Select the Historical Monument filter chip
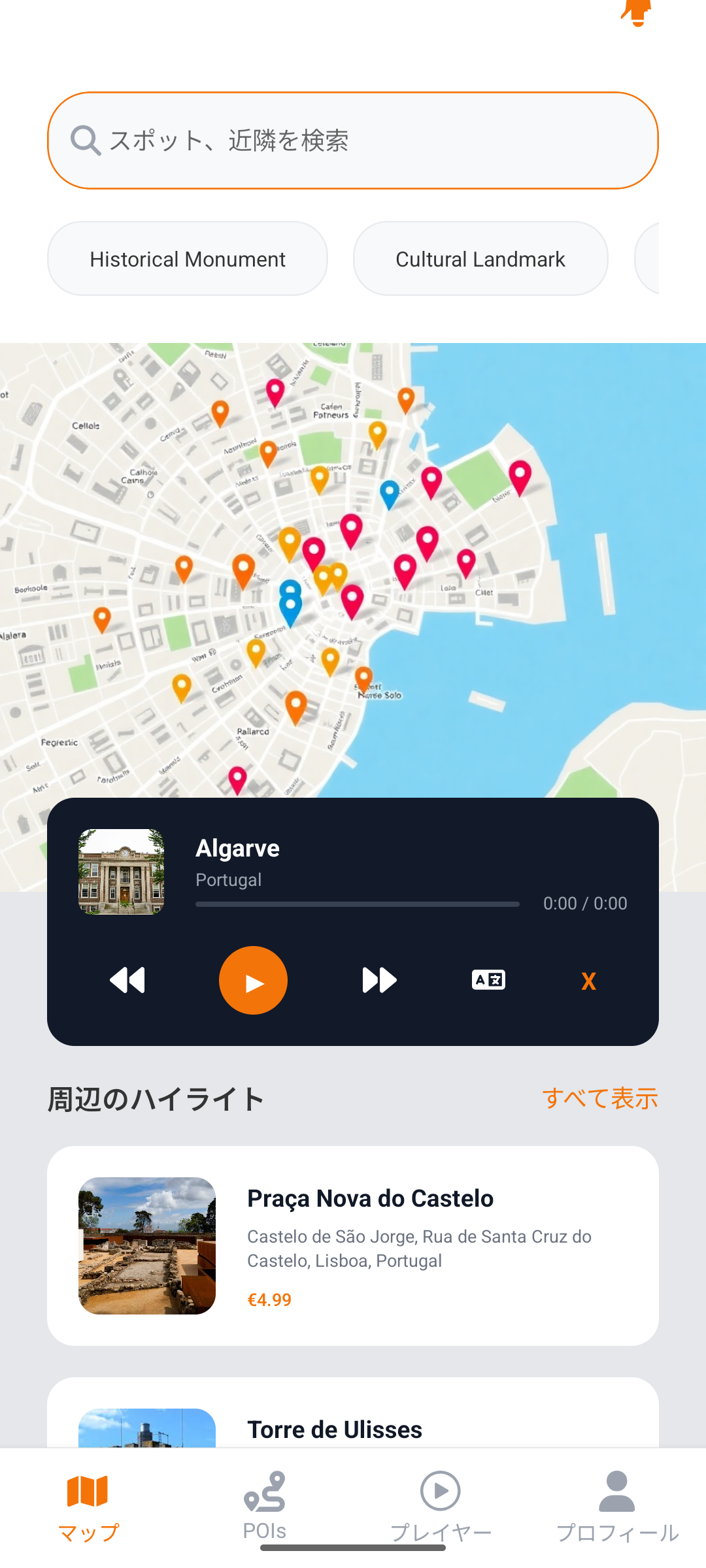The height and width of the screenshot is (1568, 706). pyautogui.click(x=188, y=259)
